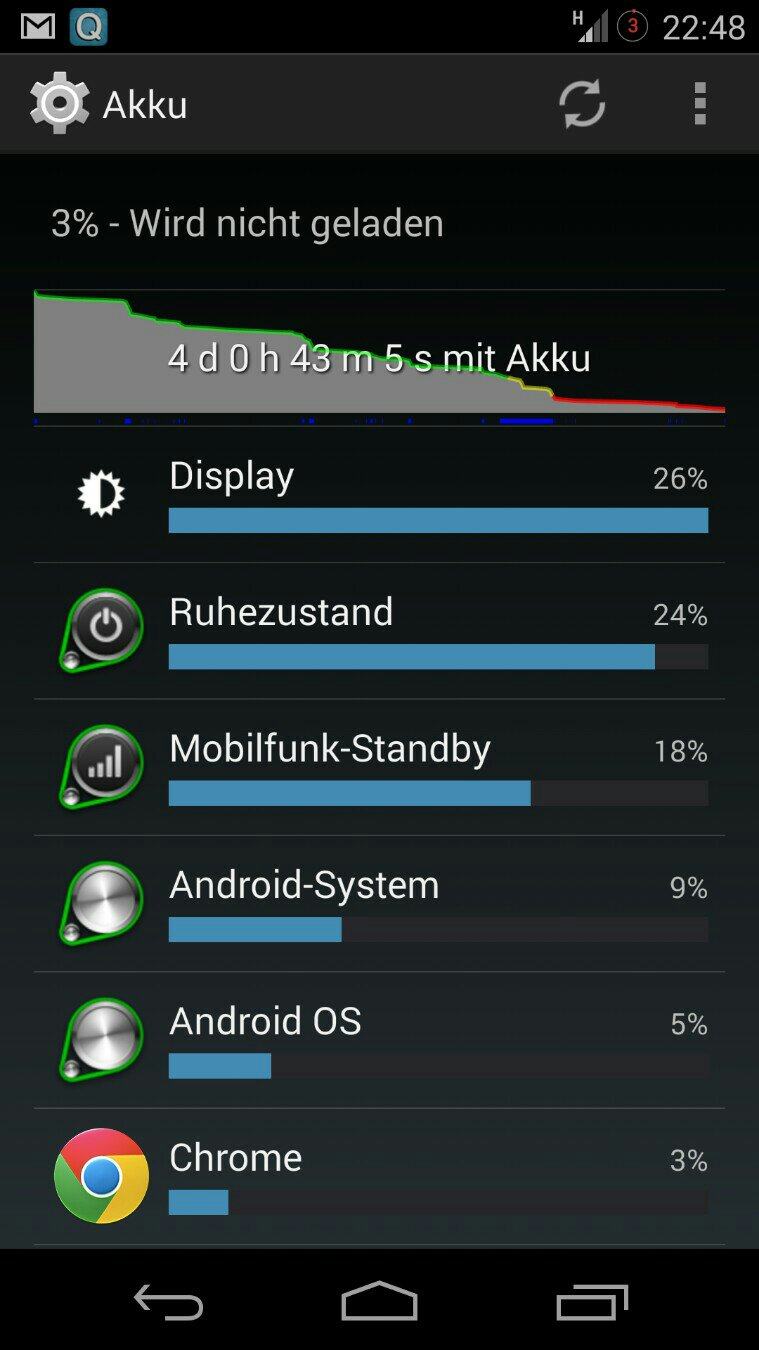View Mobilfunk-Standby battery details

(x=379, y=768)
